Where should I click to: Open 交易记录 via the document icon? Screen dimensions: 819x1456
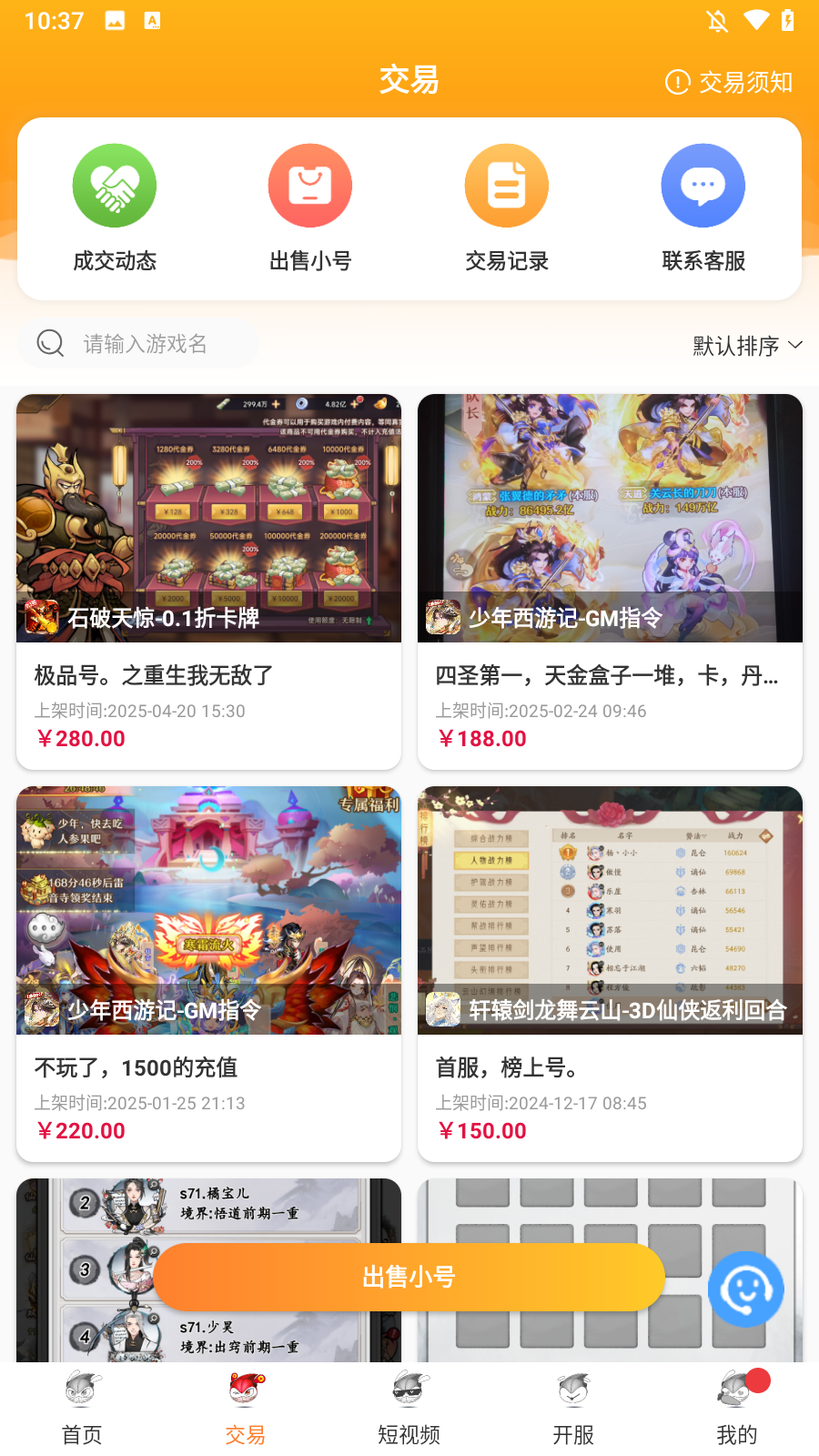point(506,185)
